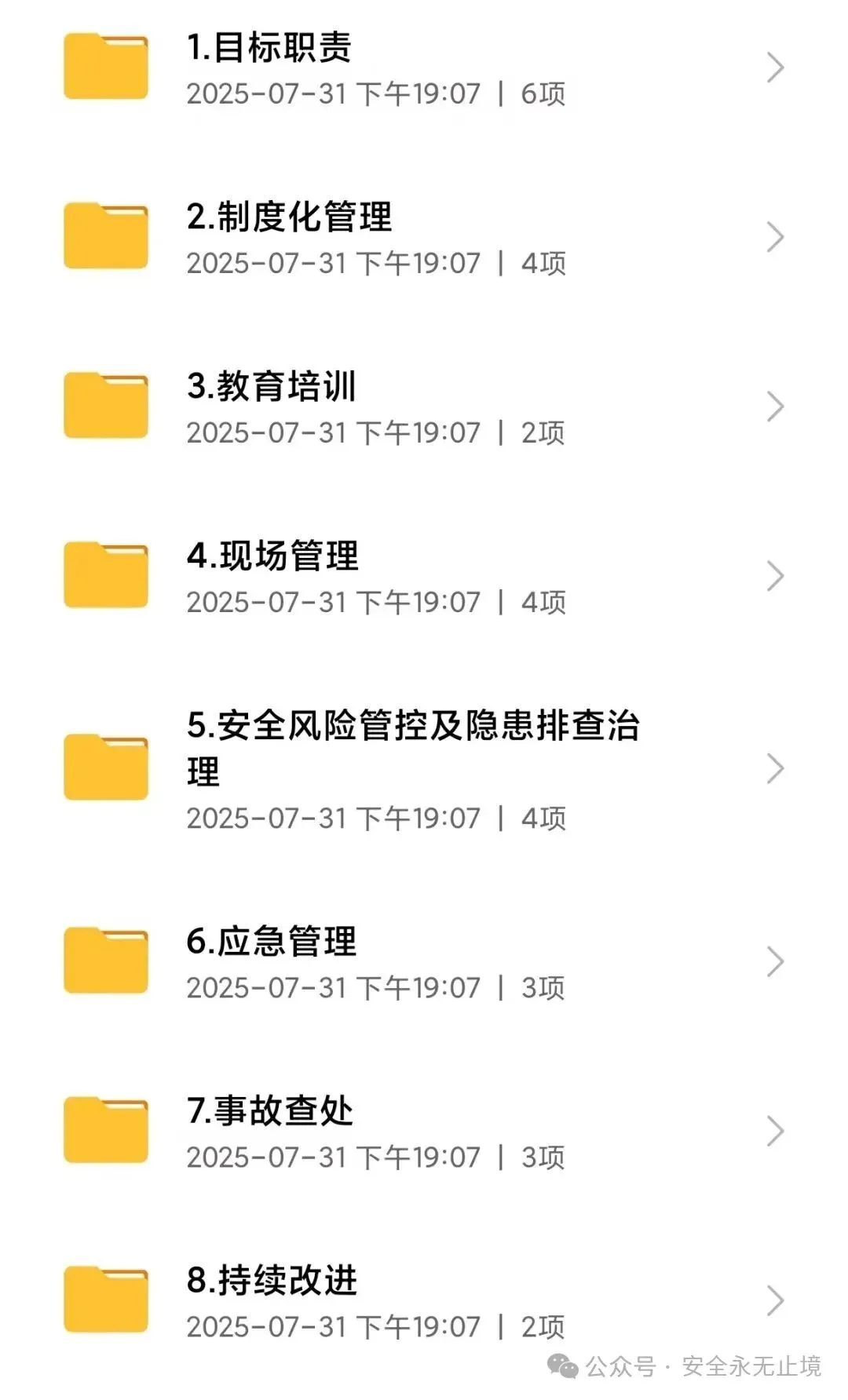Image resolution: width=848 pixels, height=1400 pixels.
Task: Select the 3.教育培训 folder
Action: point(271,388)
